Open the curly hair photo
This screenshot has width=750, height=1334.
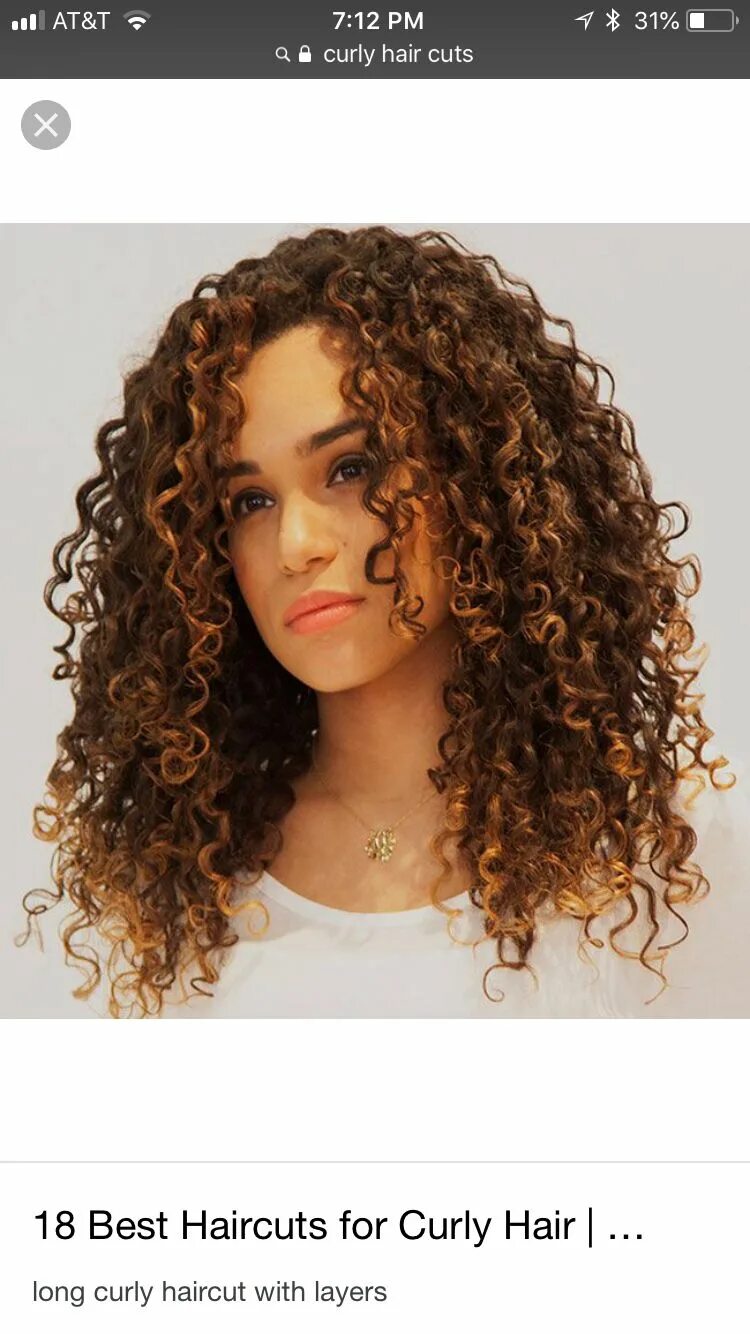375,620
